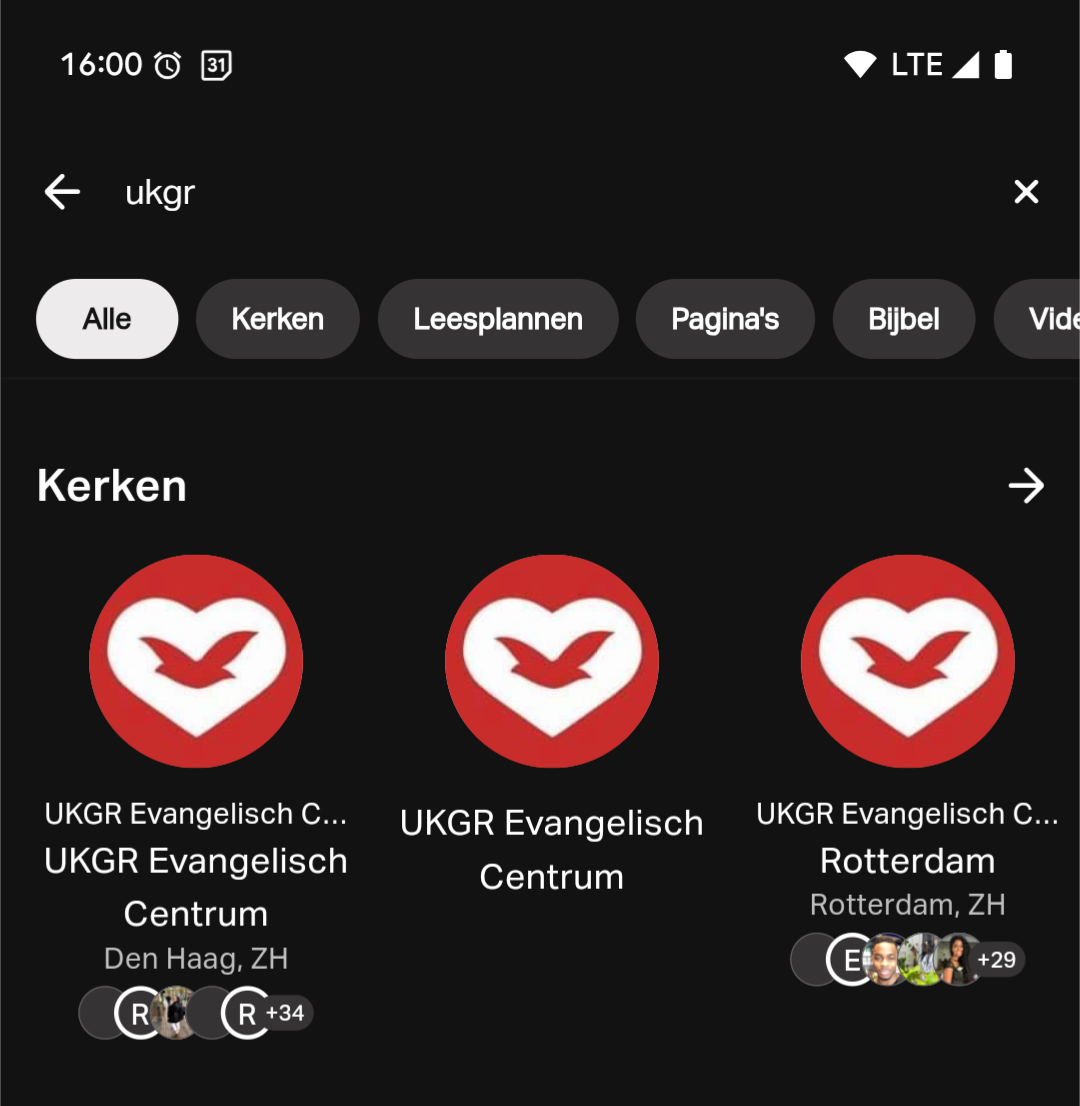This screenshot has height=1106, width=1080.
Task: Open the Rotterdam church card
Action: coord(908,661)
